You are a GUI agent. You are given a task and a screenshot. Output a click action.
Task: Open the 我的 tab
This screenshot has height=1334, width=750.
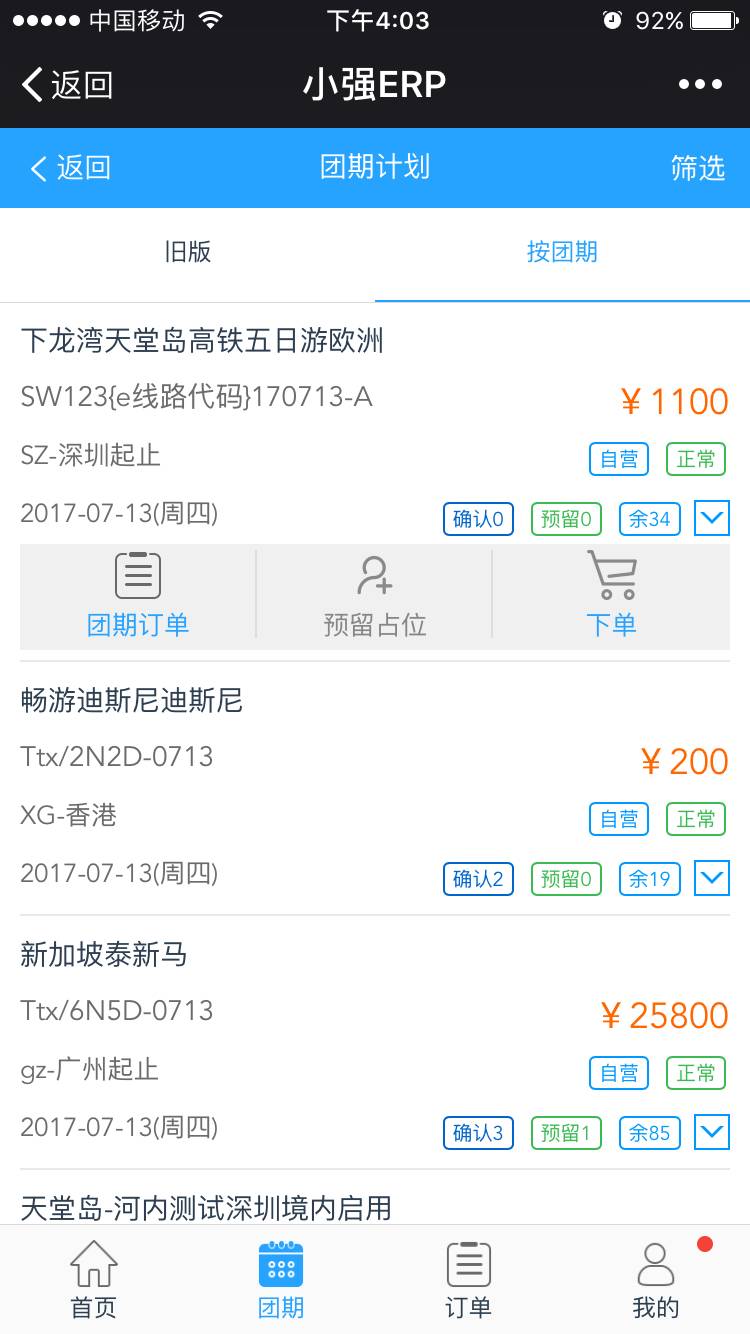tap(656, 1280)
